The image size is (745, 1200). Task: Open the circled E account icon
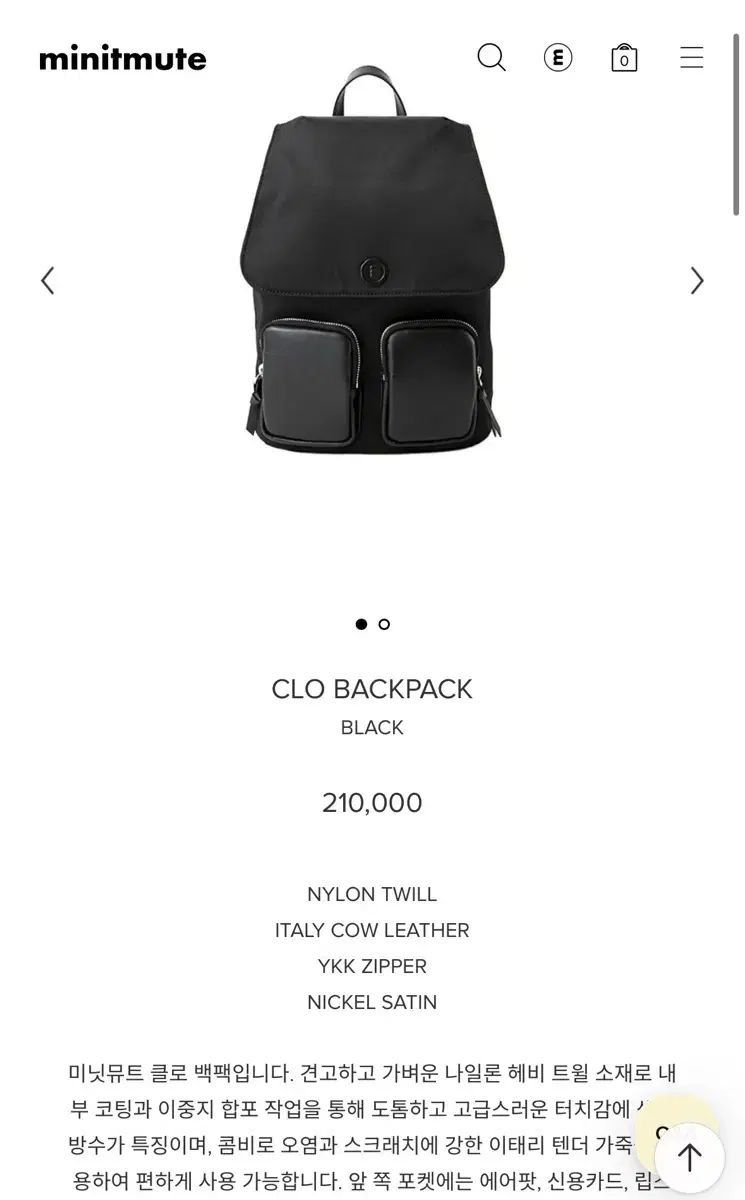point(558,58)
